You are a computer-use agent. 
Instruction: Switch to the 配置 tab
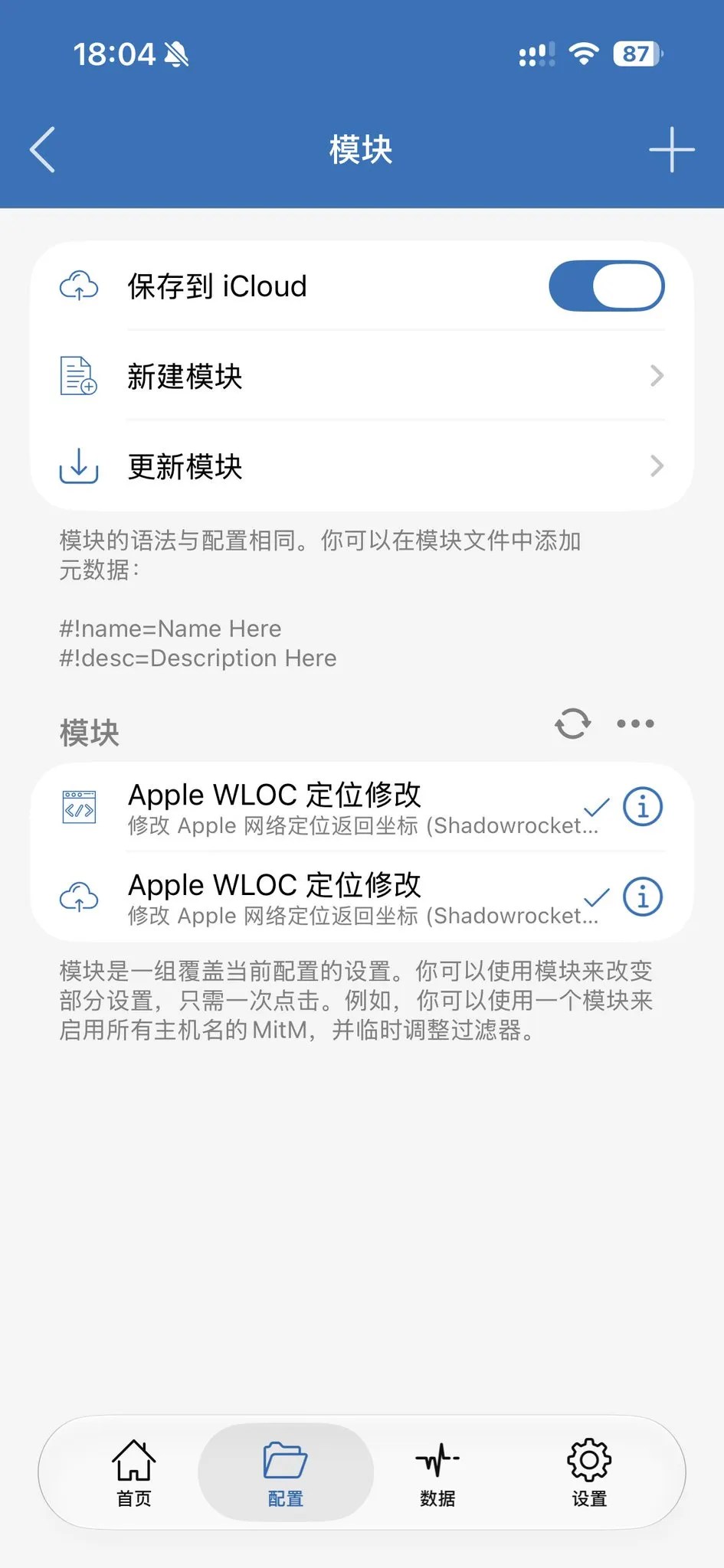286,1473
